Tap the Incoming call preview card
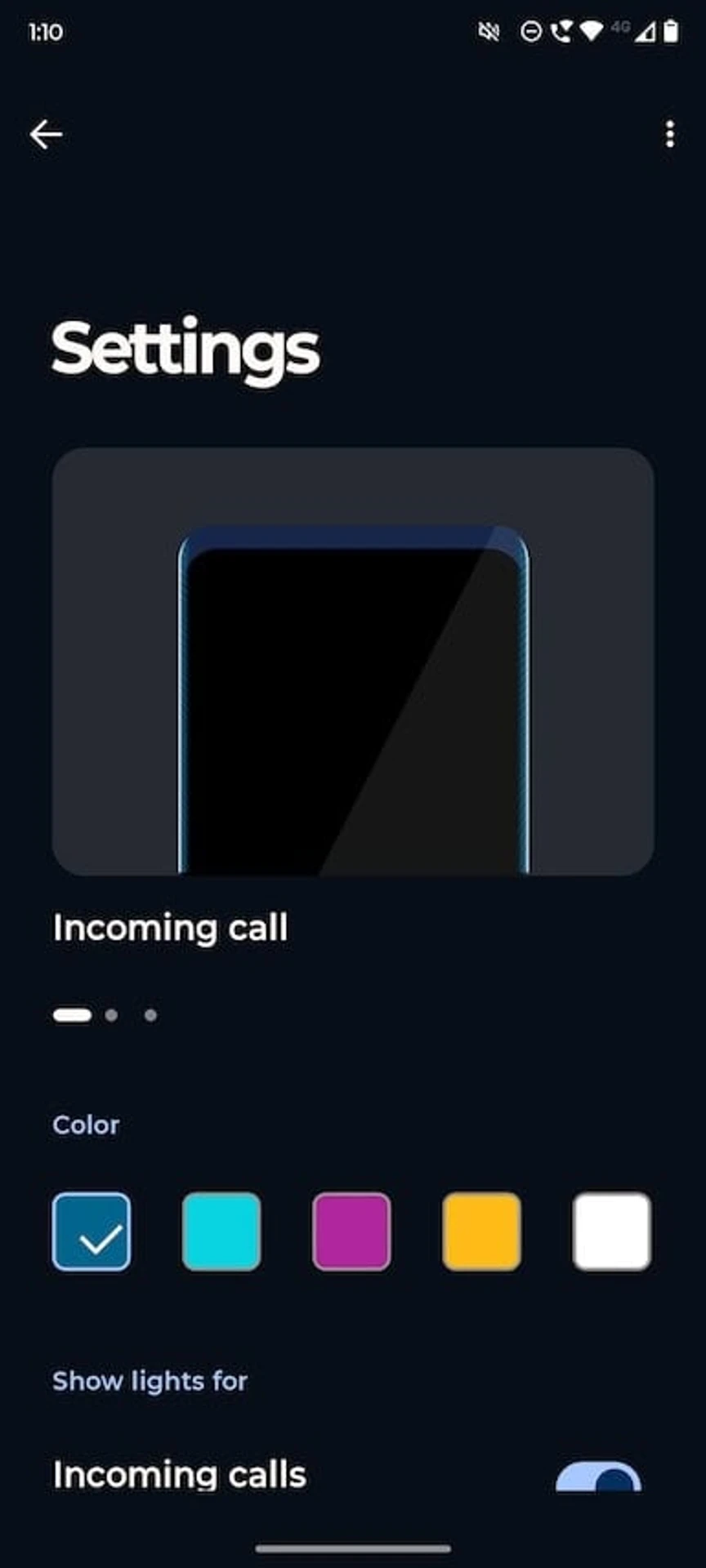 353,661
